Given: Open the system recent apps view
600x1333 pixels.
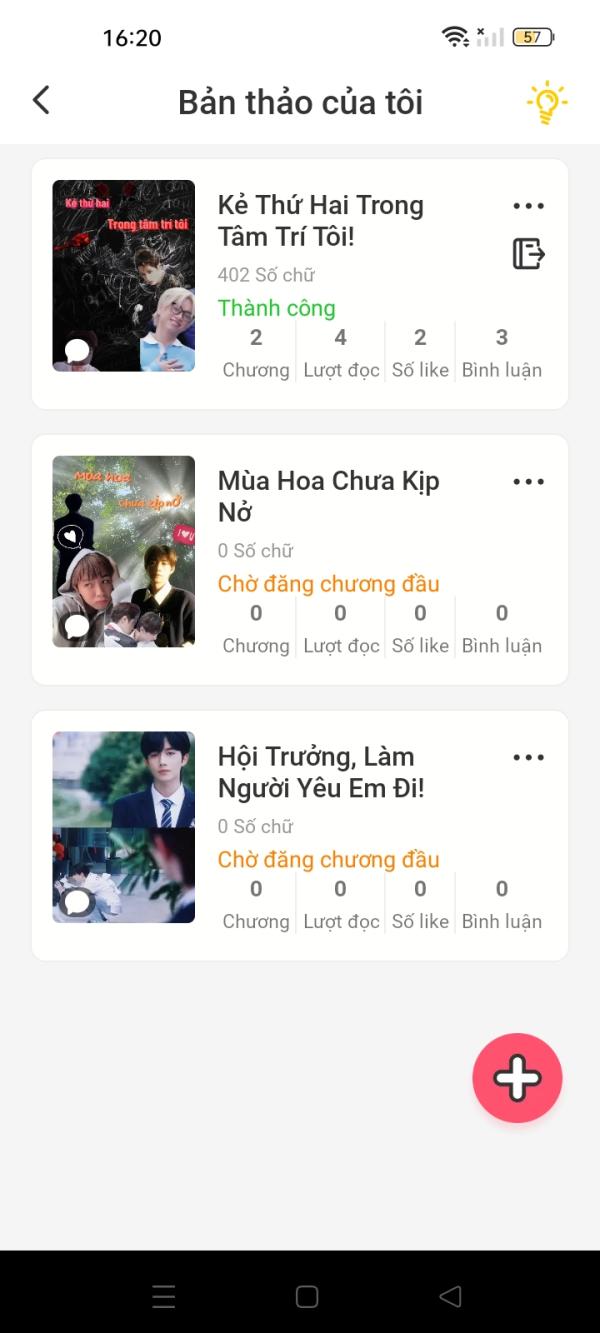Looking at the screenshot, I should (164, 1297).
